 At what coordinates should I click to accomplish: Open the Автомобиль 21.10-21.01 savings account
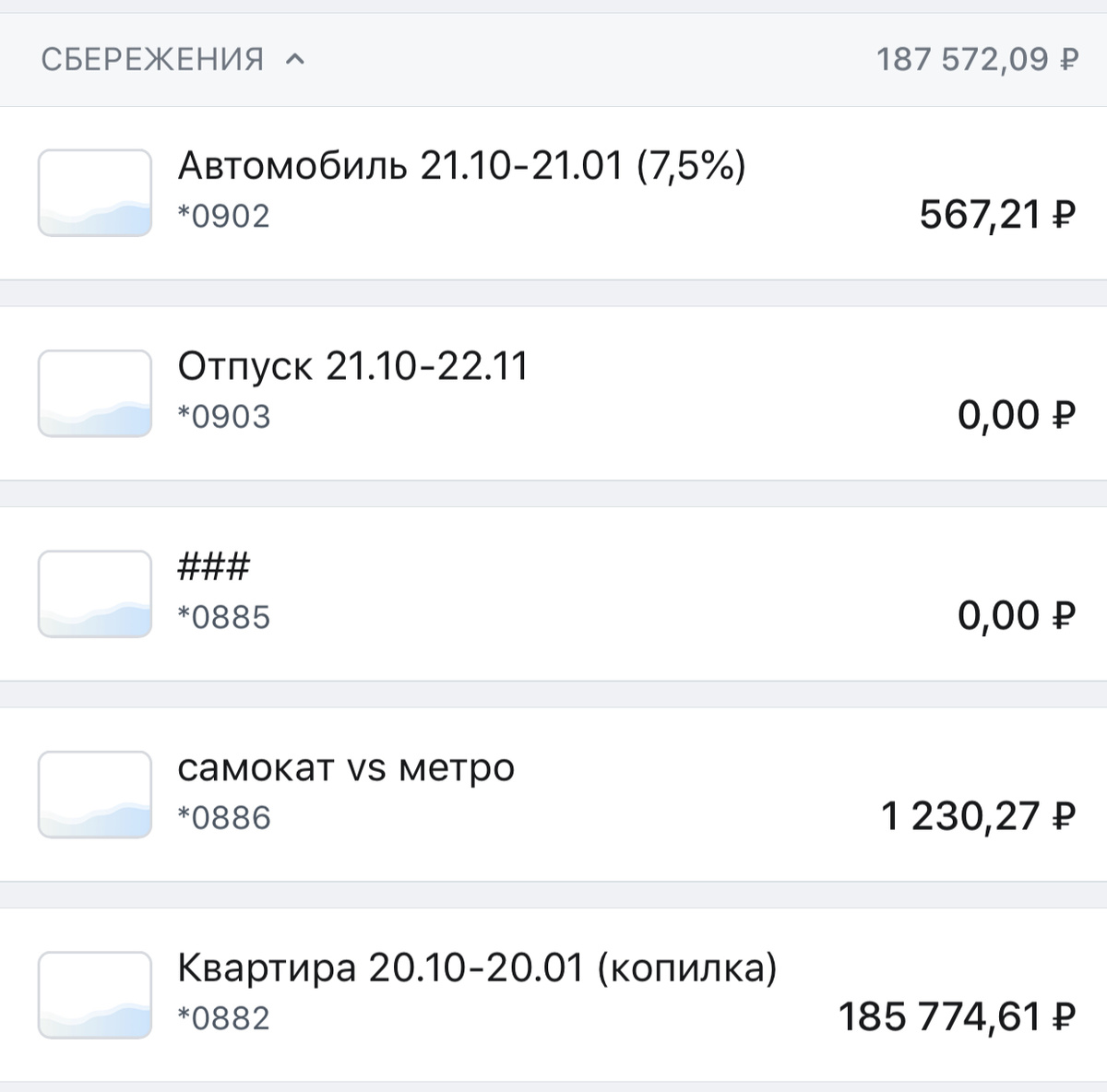tap(553, 192)
